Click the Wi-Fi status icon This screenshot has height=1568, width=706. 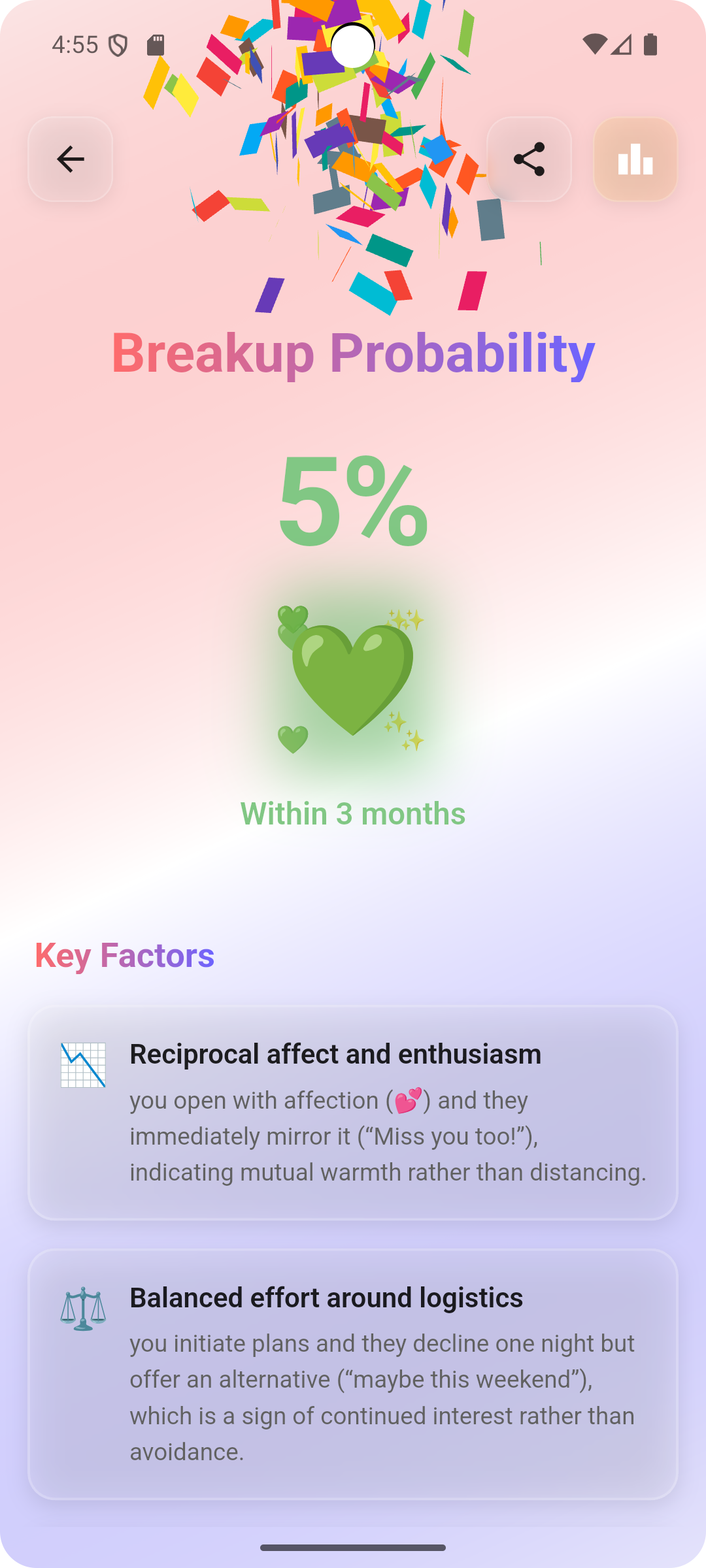tap(594, 41)
